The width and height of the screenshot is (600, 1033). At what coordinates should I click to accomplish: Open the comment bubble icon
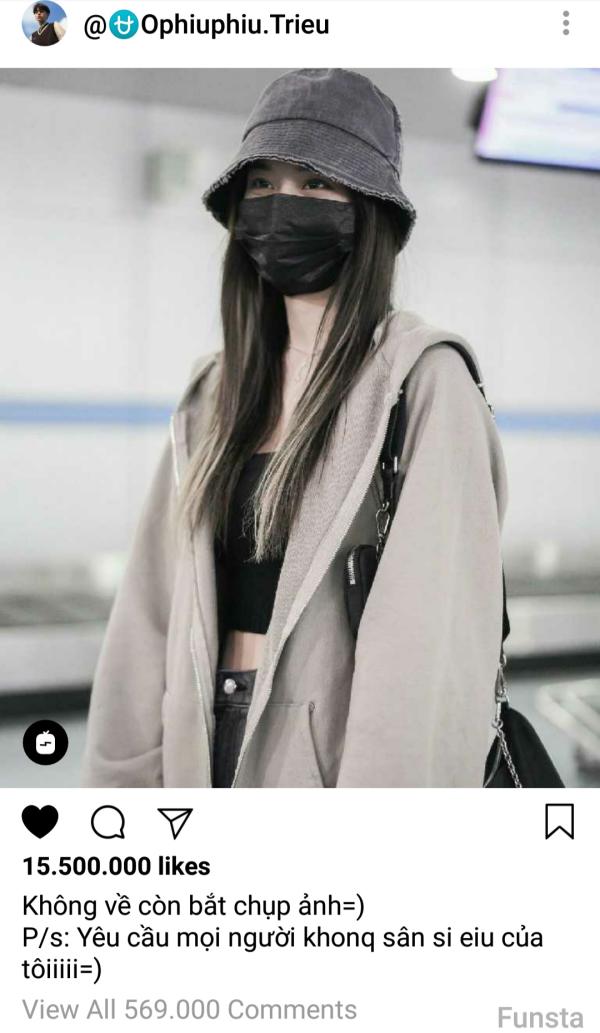tap(108, 822)
